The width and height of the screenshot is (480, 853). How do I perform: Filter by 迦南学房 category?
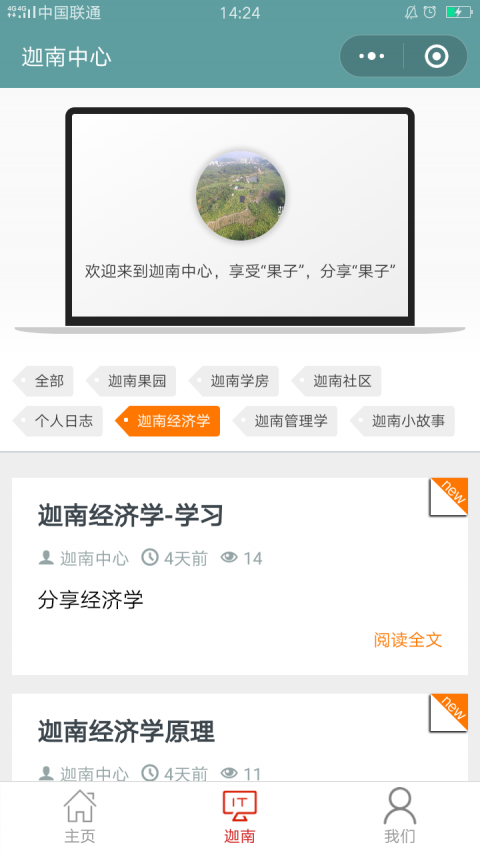click(233, 381)
